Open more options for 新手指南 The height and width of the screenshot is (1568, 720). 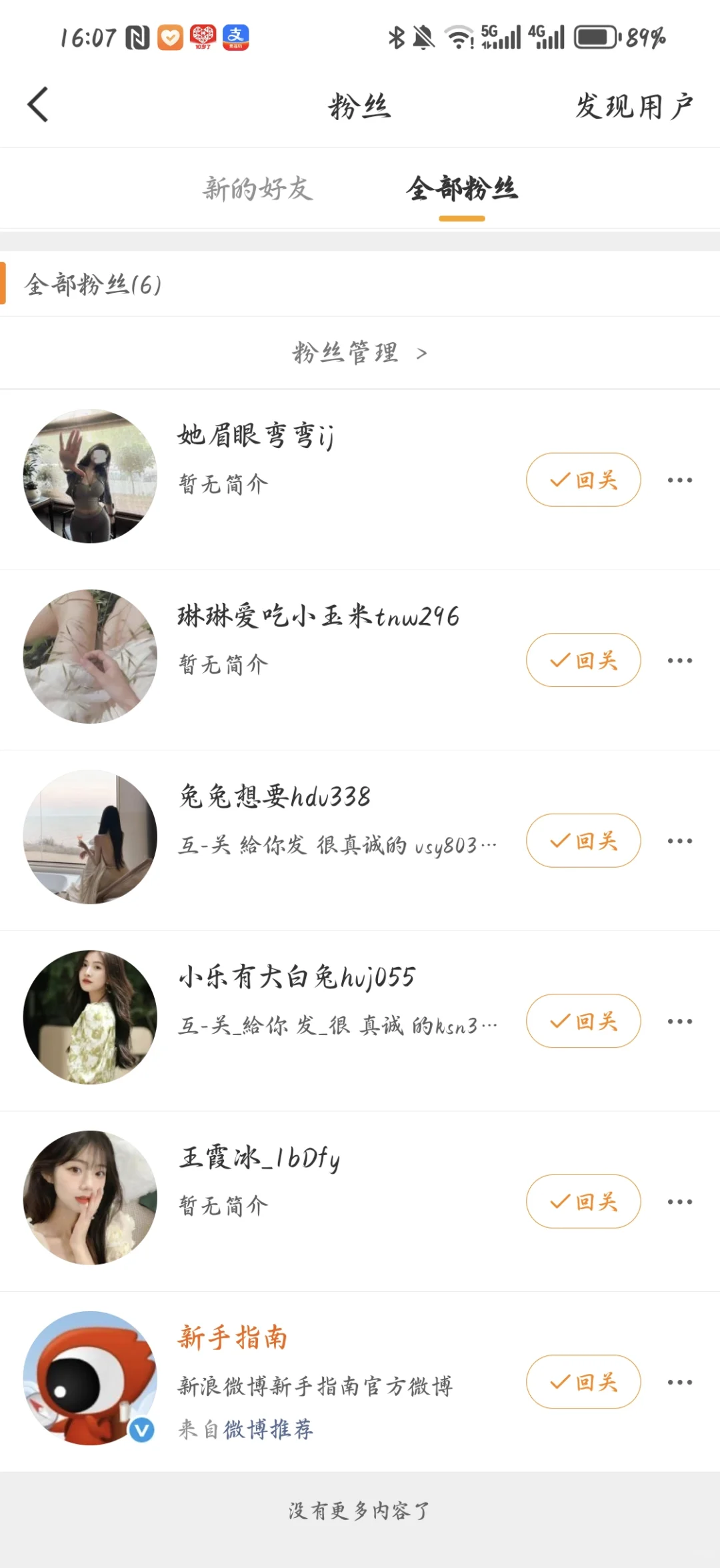(679, 1383)
